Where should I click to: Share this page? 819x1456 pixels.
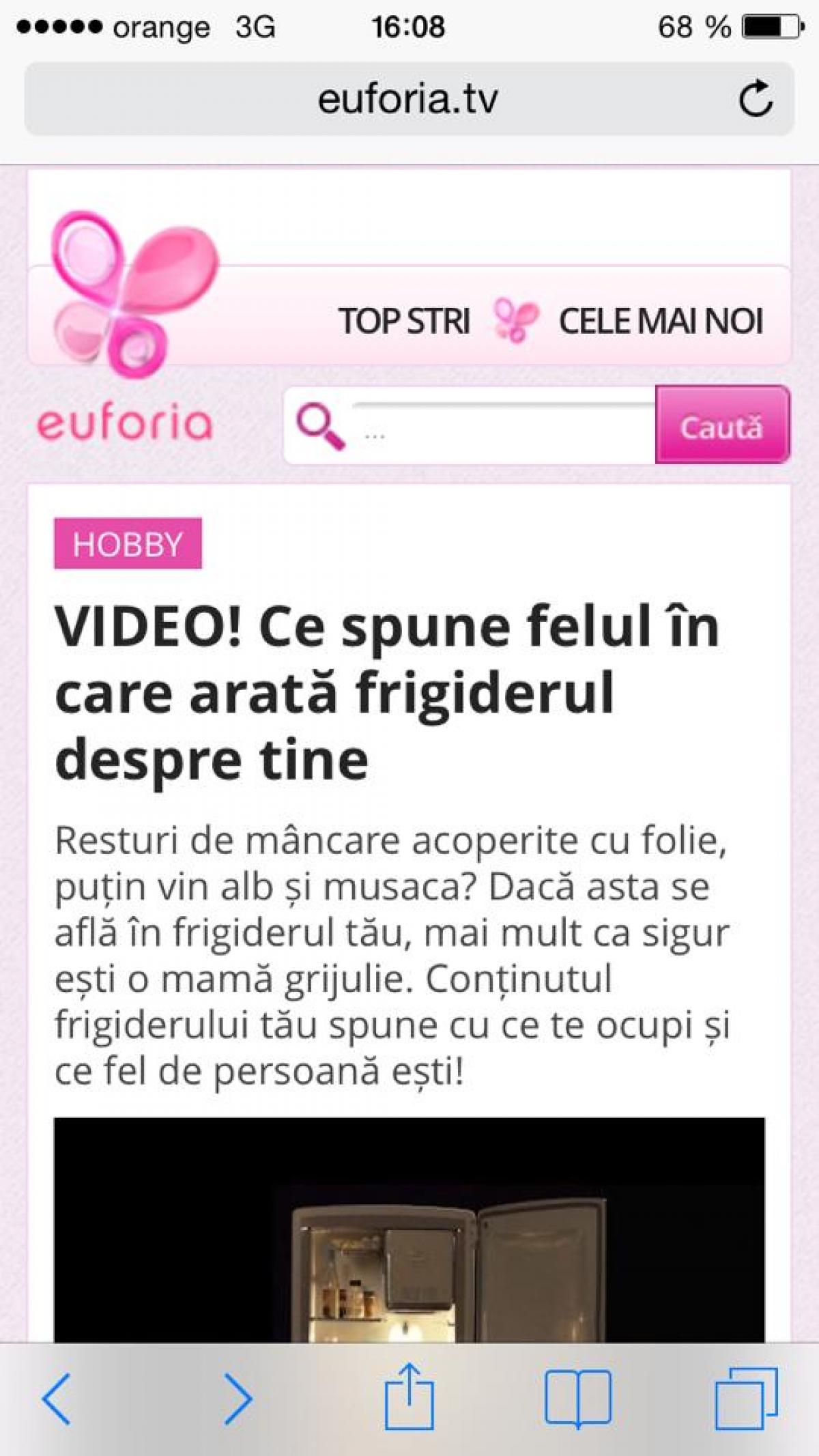[x=409, y=1396]
